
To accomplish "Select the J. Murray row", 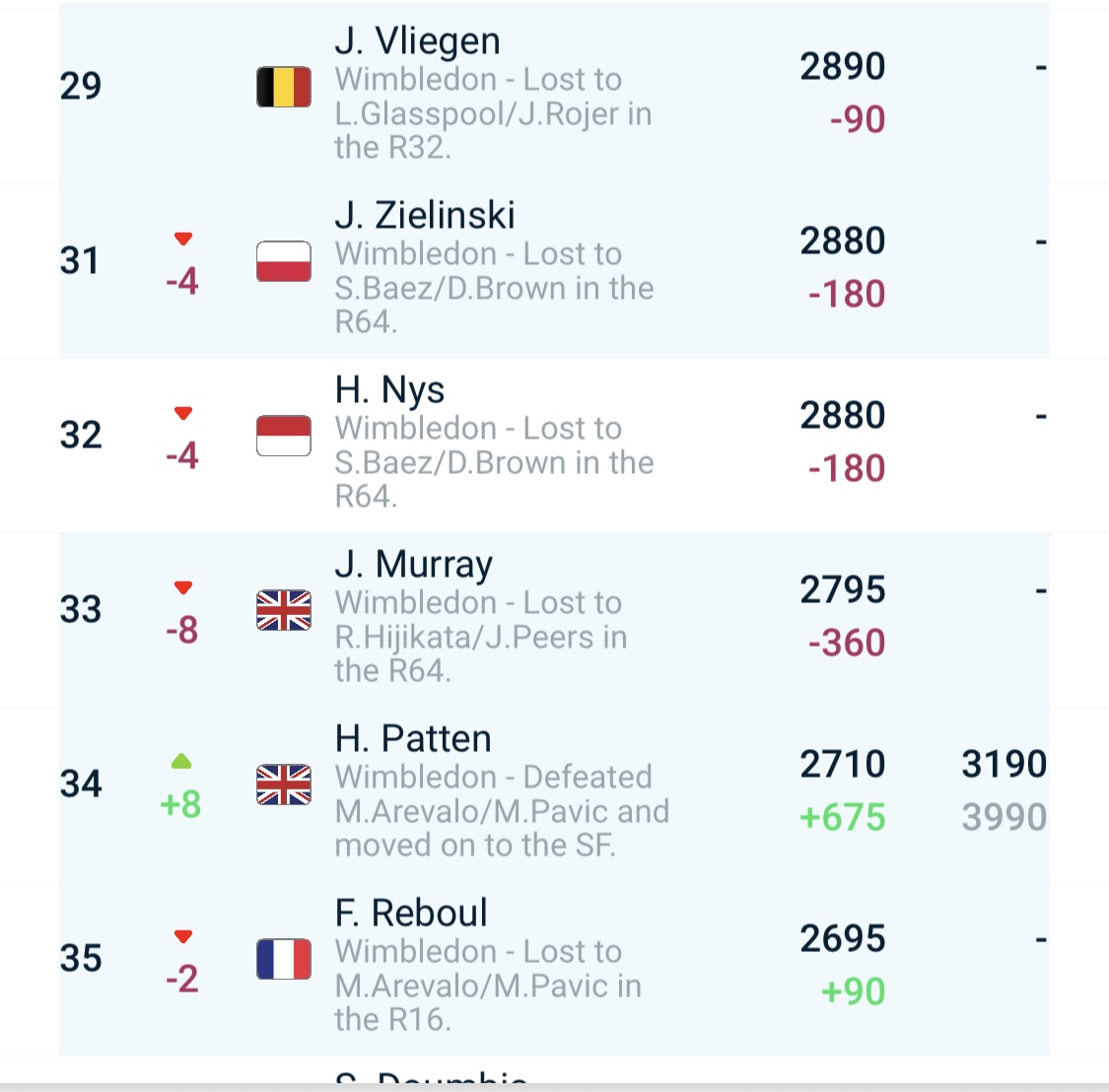I will [x=414, y=565].
